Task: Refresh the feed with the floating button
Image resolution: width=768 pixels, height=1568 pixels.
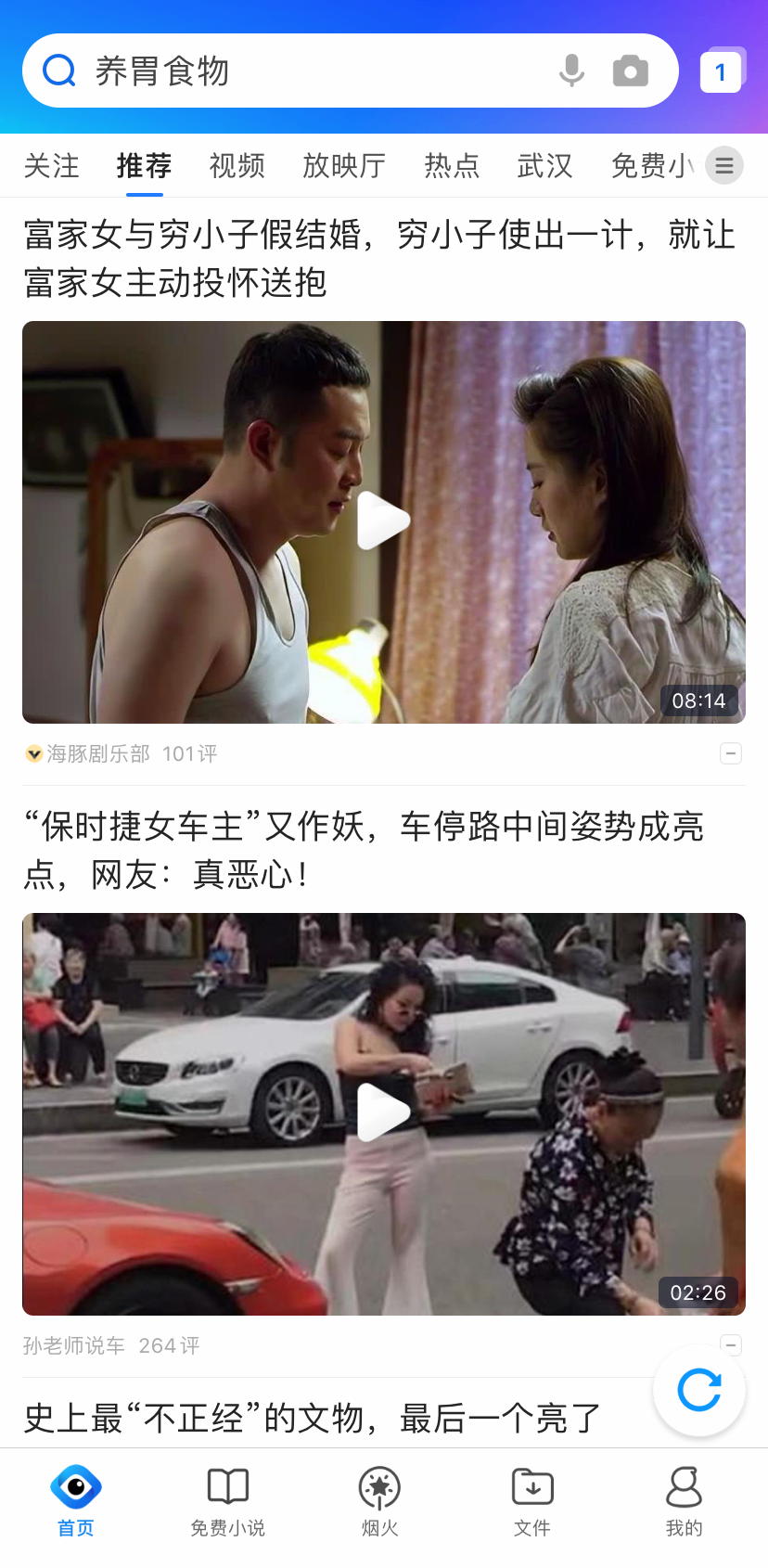Action: tap(698, 1390)
